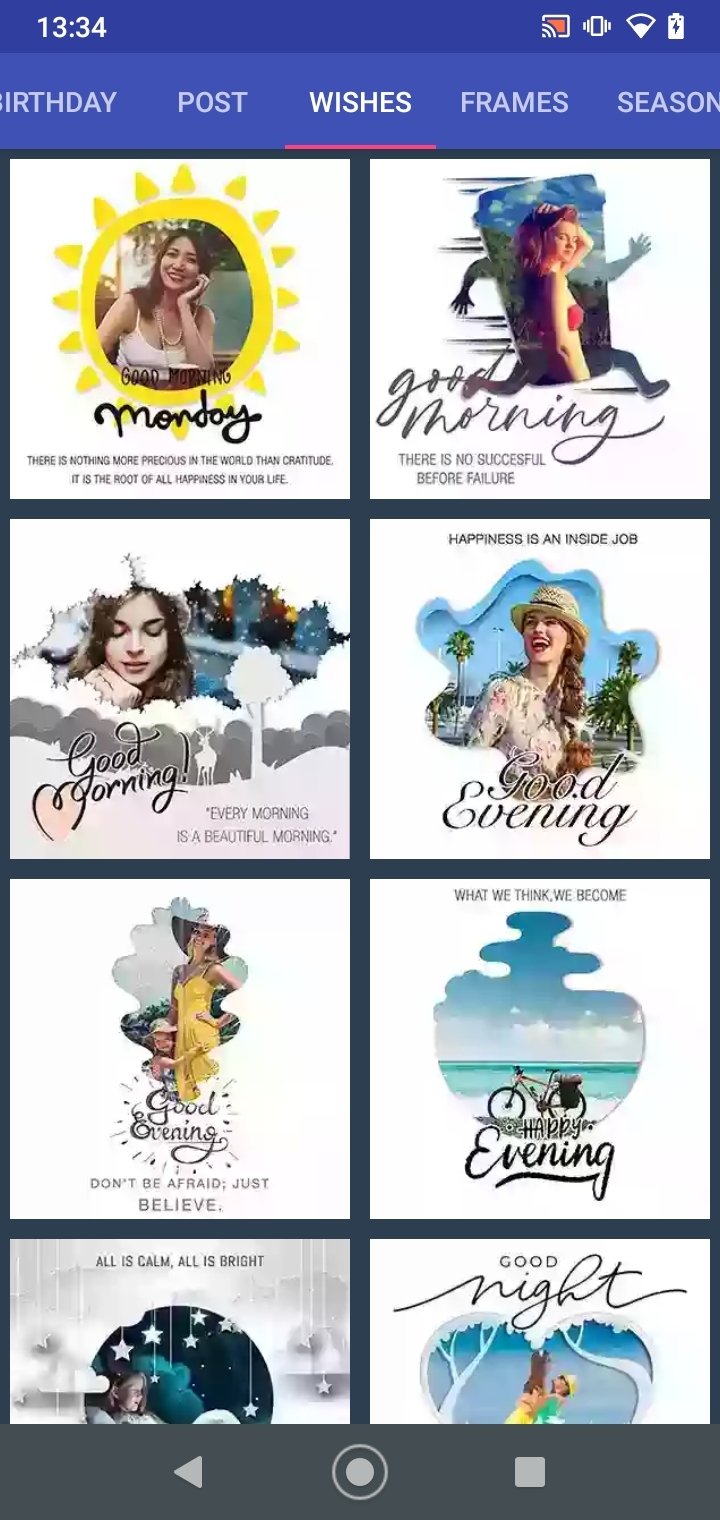Choose the 'Every morning is beautiful' template

[180, 689]
